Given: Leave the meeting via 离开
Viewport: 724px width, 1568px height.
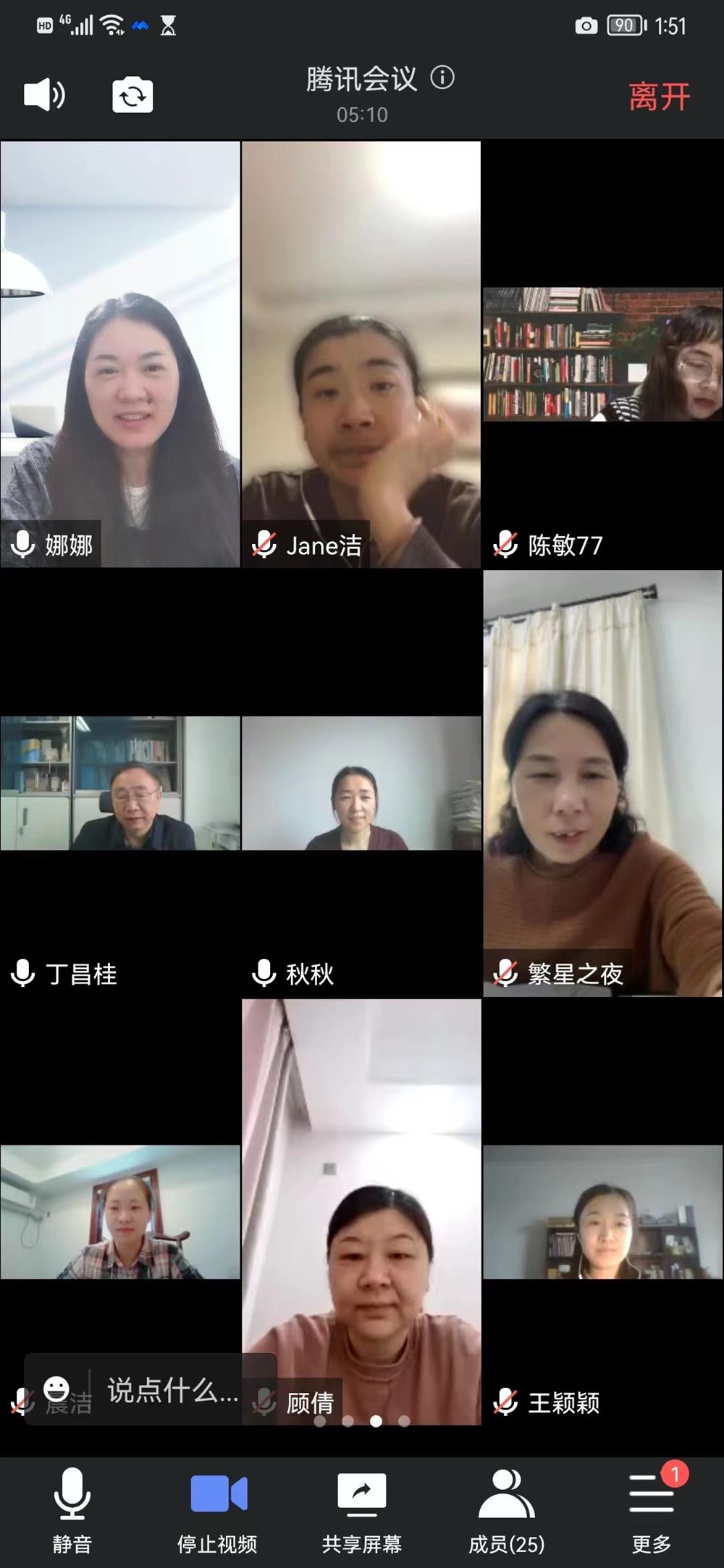Looking at the screenshot, I should [659, 96].
